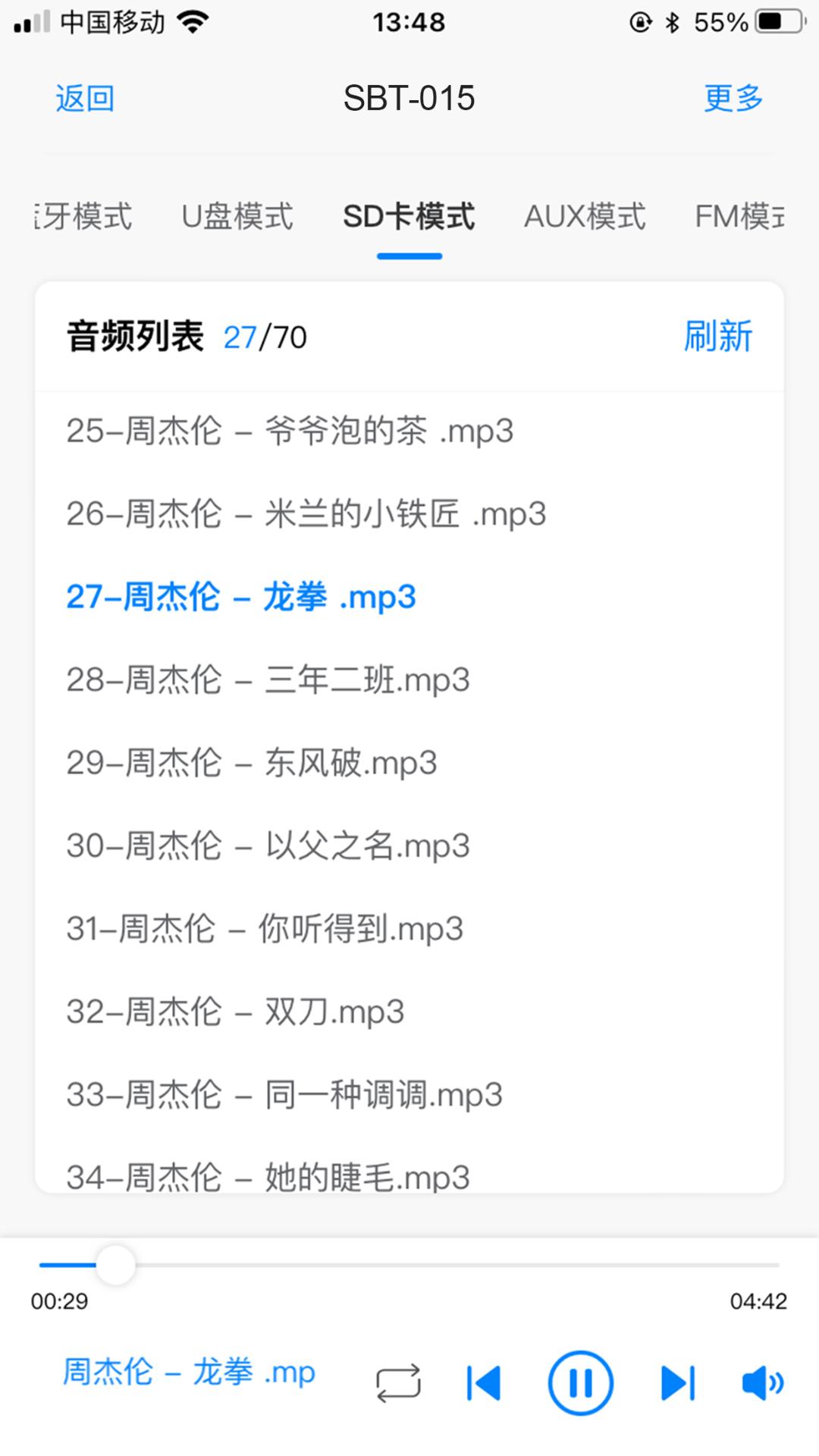819x1456 pixels.
Task: Play track 29 东风破
Action: (252, 763)
